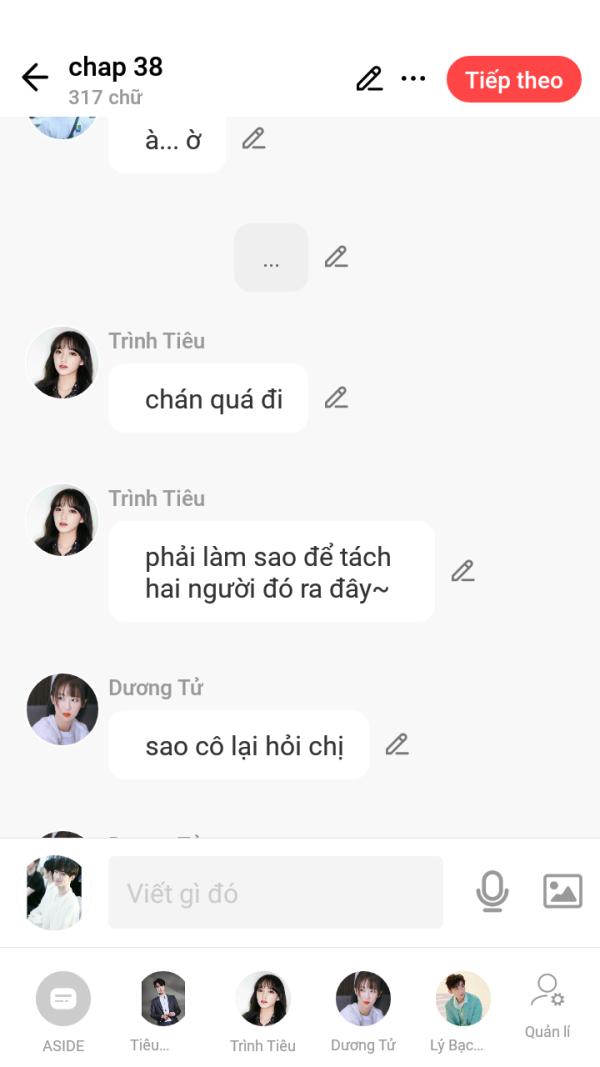Go back using the arrow icon

click(35, 78)
